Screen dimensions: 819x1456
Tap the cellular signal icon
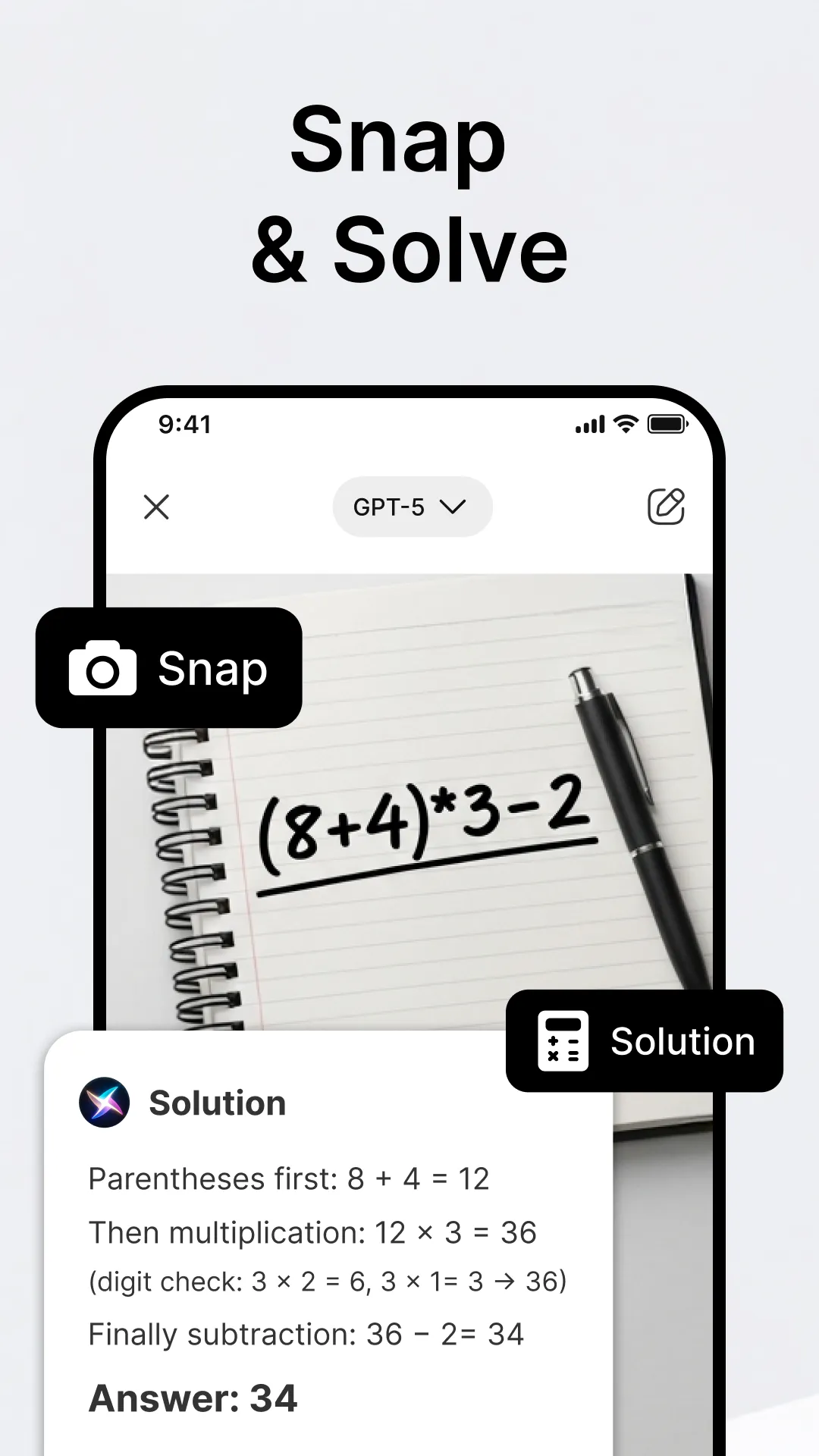coord(591,424)
